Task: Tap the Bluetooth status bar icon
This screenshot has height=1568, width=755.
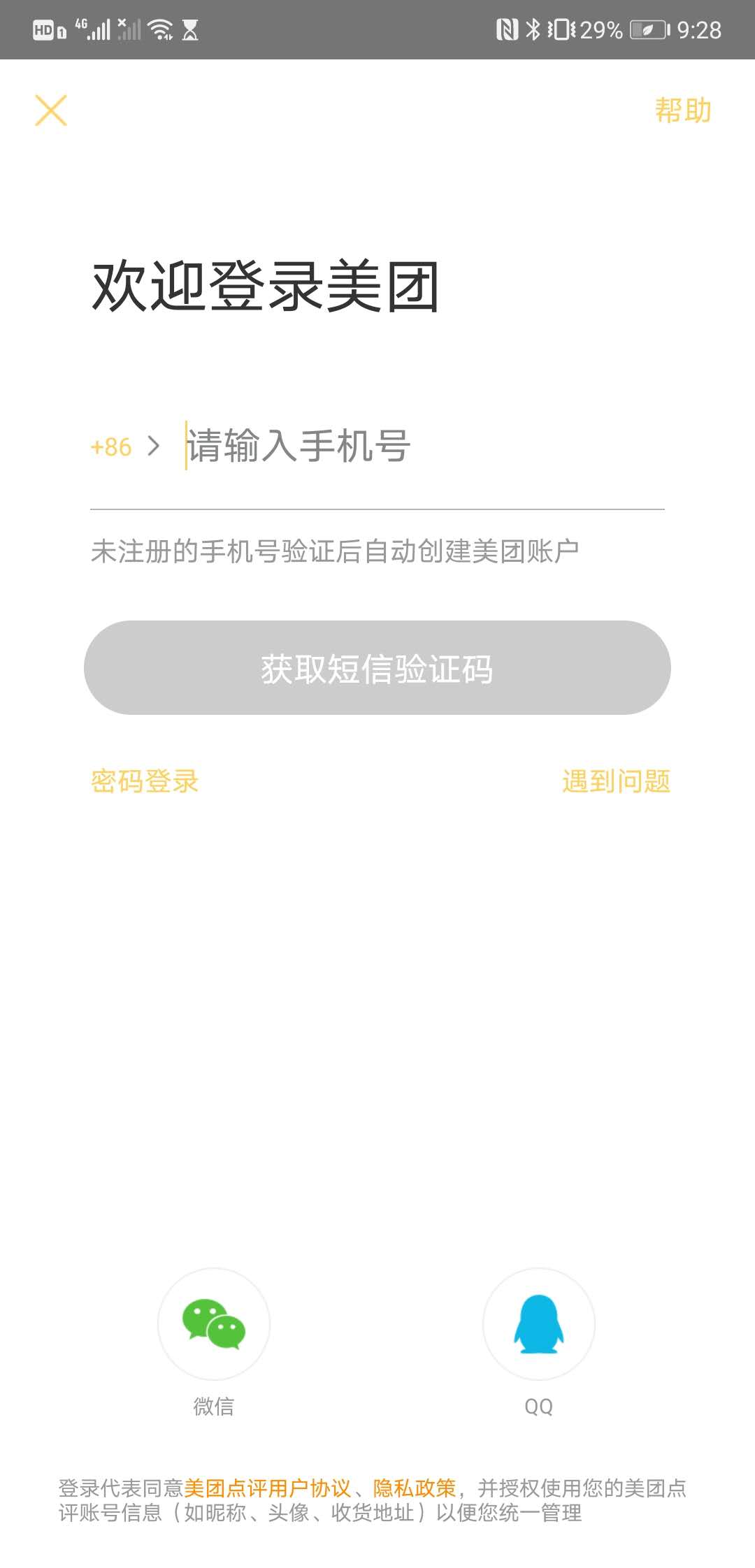Action: click(533, 29)
